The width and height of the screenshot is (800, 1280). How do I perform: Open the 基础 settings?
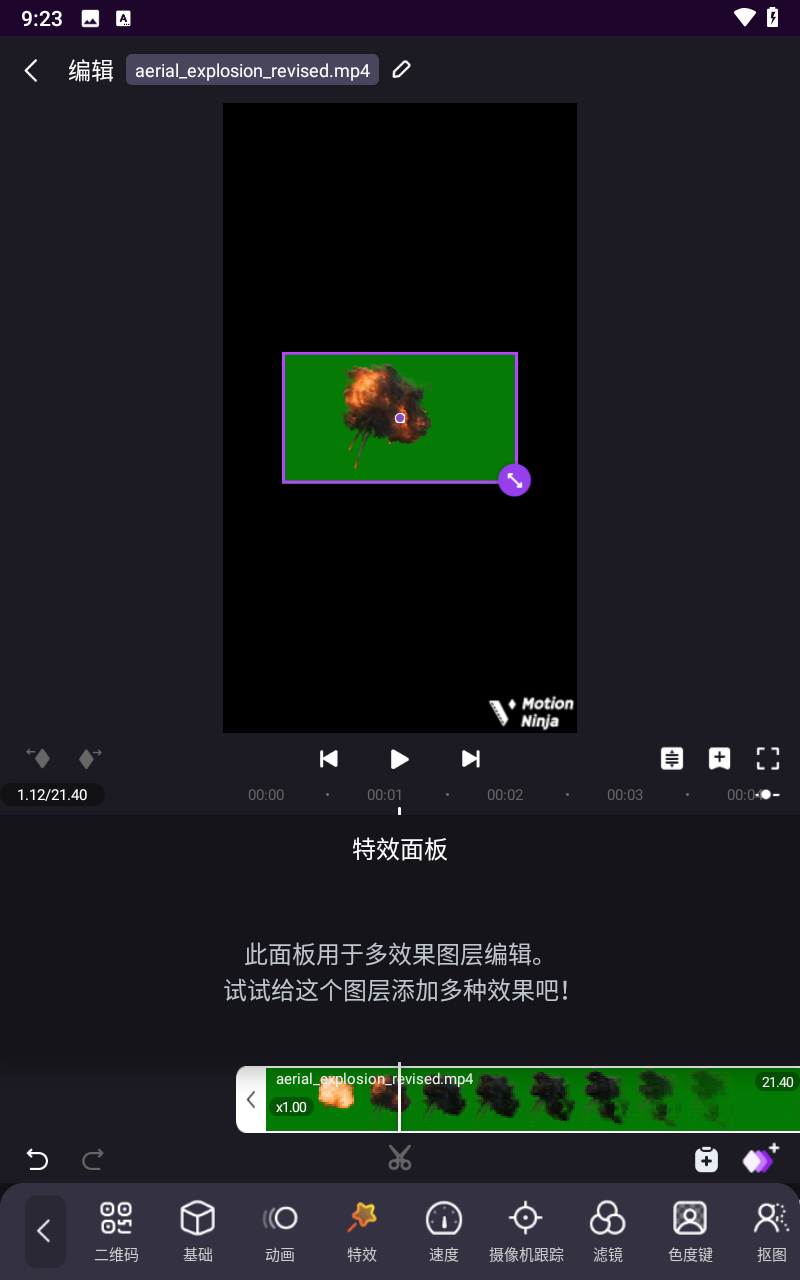pos(197,1231)
